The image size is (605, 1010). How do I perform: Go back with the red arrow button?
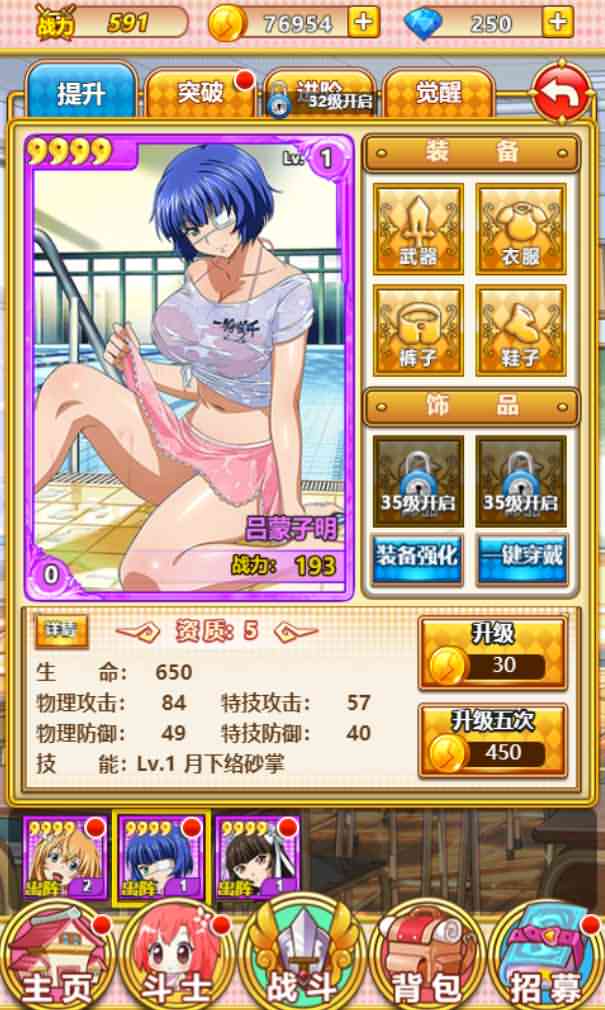[x=562, y=95]
